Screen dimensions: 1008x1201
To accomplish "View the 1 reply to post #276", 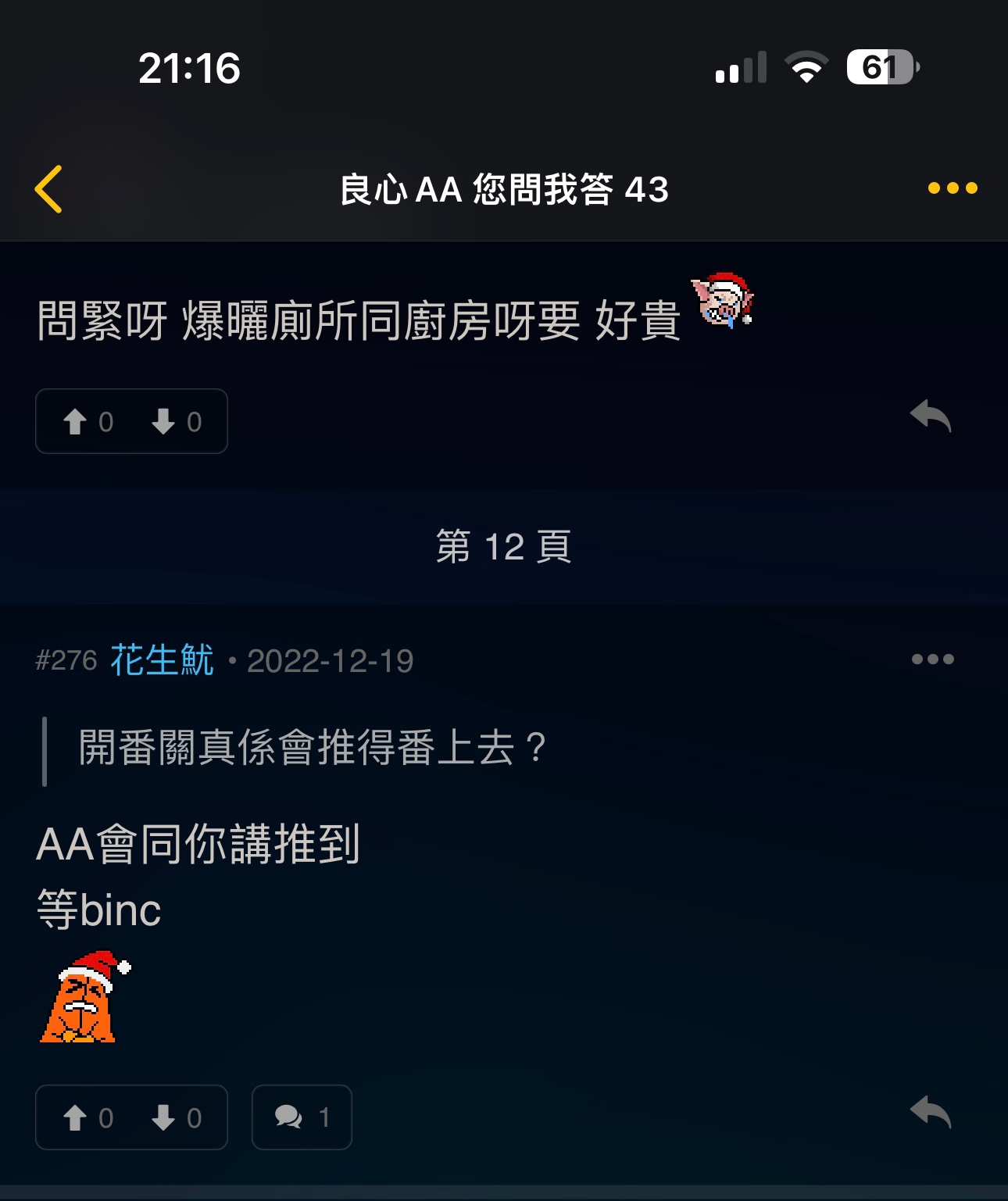I will (302, 1118).
